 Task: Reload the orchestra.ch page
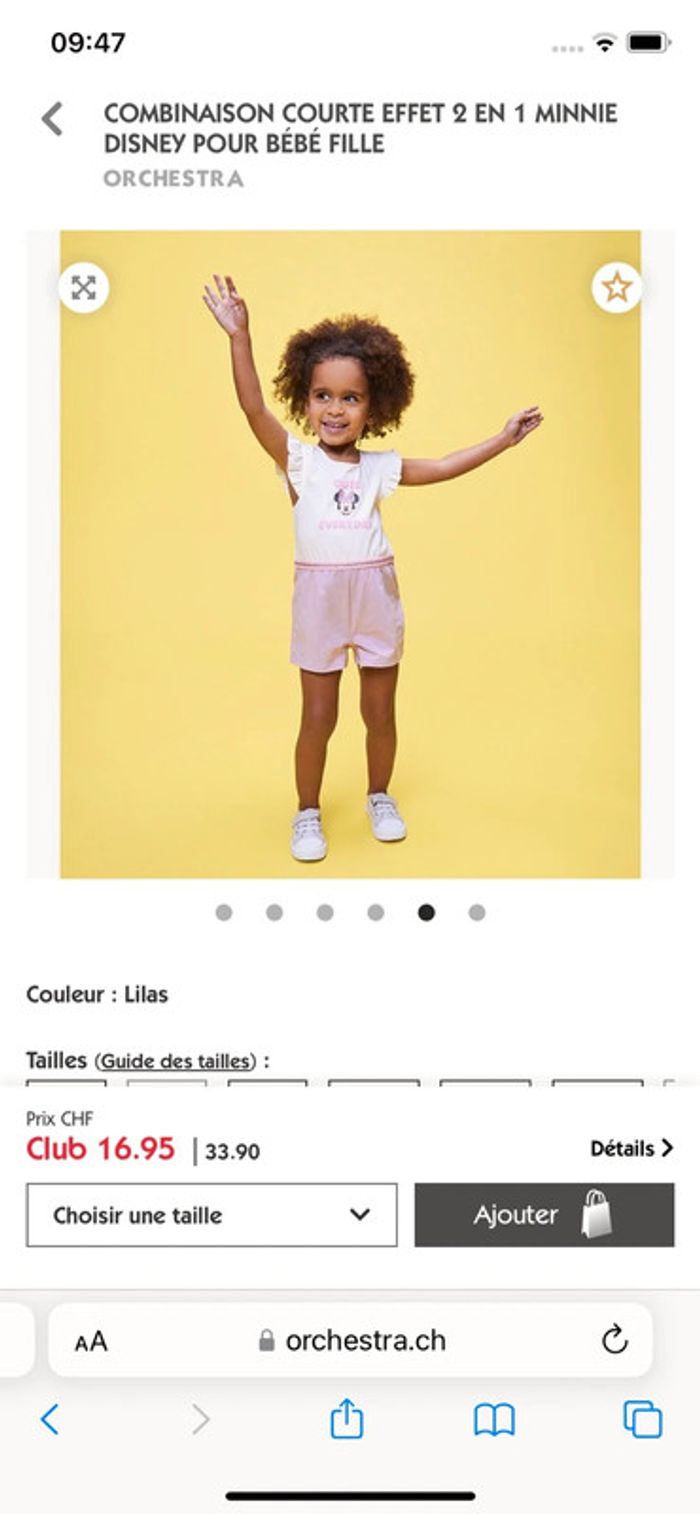(x=614, y=1340)
